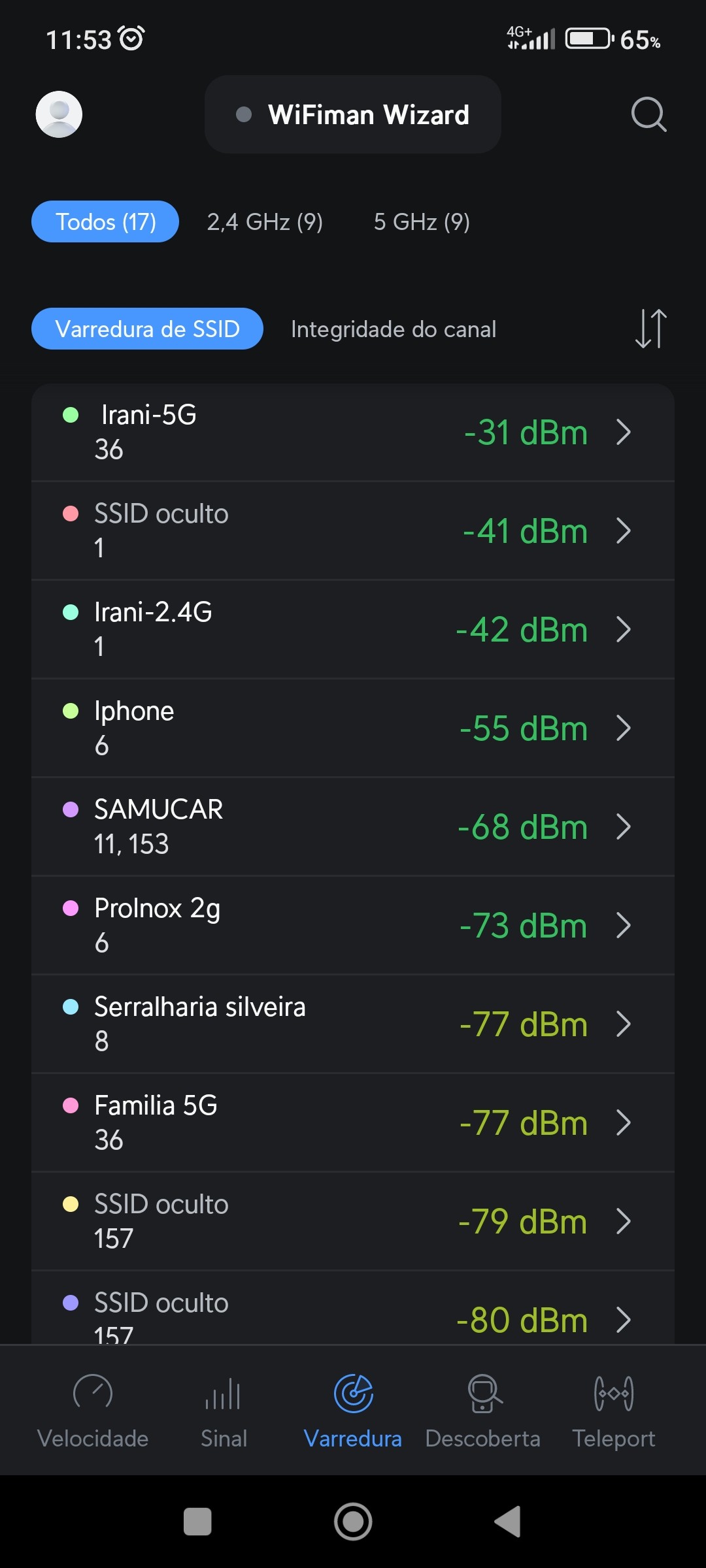The width and height of the screenshot is (706, 1568).
Task: Open Irani-2.4G network details
Action: click(353, 630)
